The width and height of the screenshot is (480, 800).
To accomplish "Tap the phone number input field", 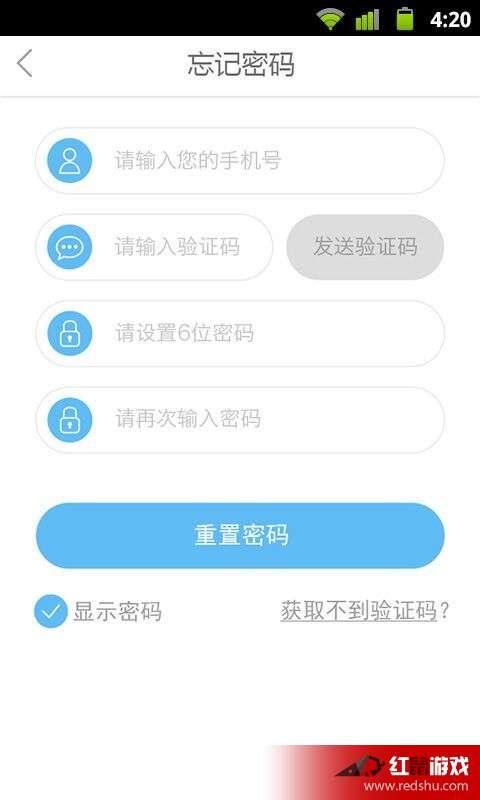I will pos(240,161).
